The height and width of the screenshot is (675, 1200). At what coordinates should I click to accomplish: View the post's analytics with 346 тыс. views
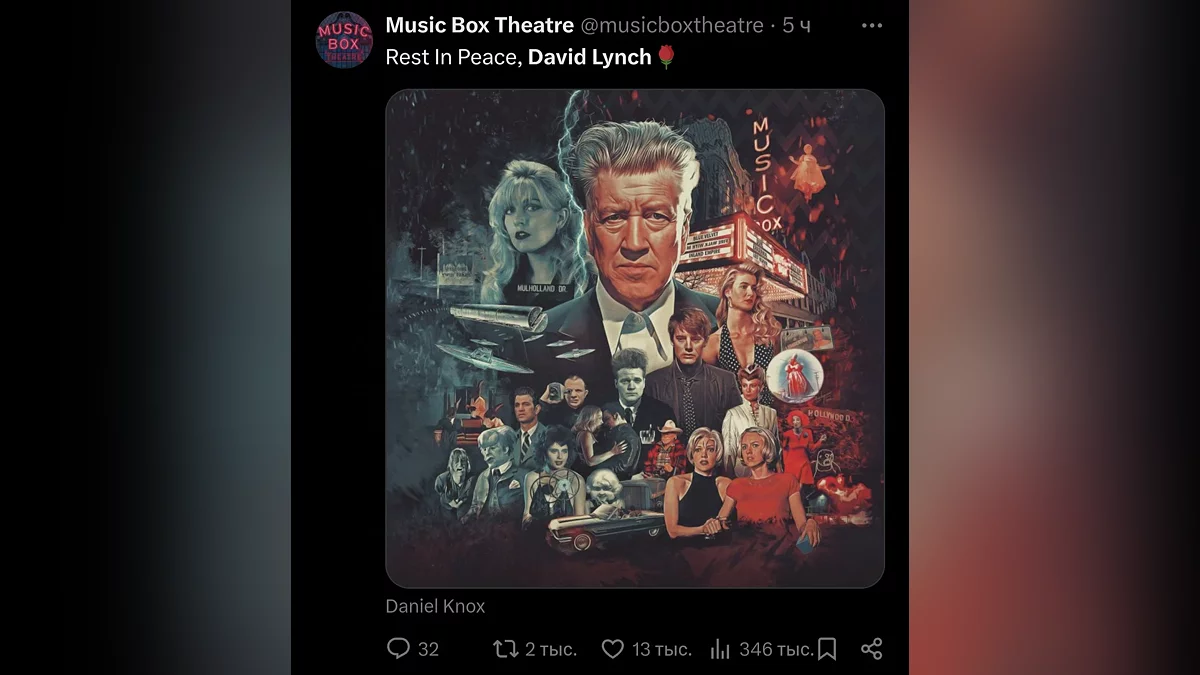click(x=720, y=649)
